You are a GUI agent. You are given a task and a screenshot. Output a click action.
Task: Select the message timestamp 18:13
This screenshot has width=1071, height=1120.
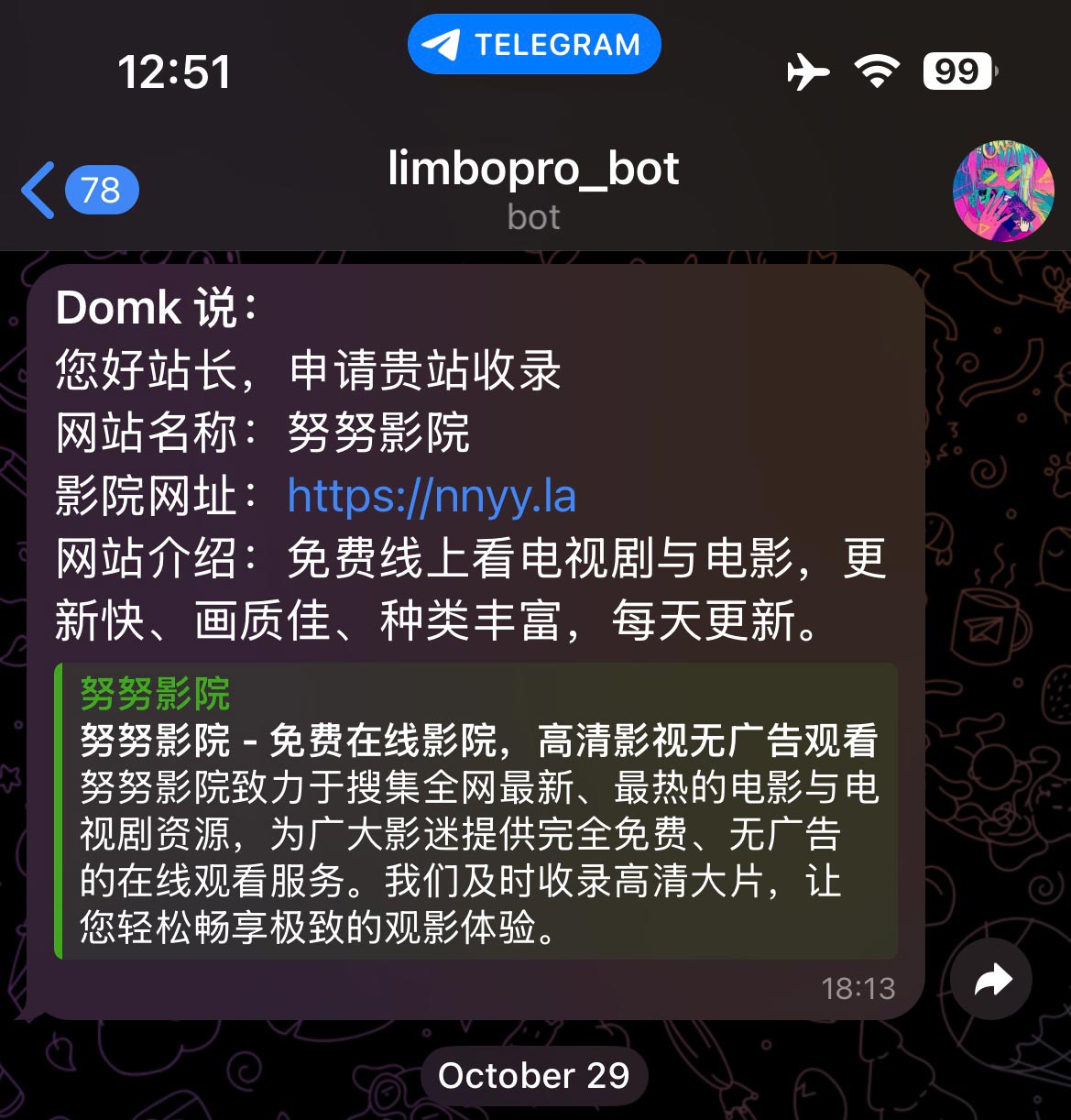tap(859, 989)
